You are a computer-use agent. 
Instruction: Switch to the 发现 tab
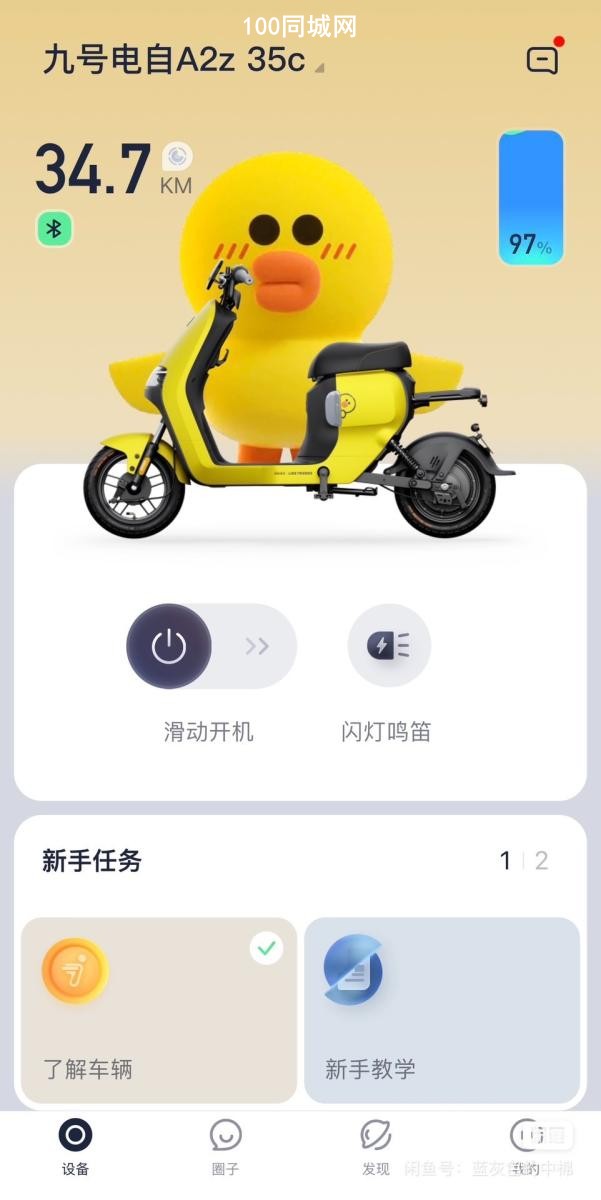pos(376,1146)
